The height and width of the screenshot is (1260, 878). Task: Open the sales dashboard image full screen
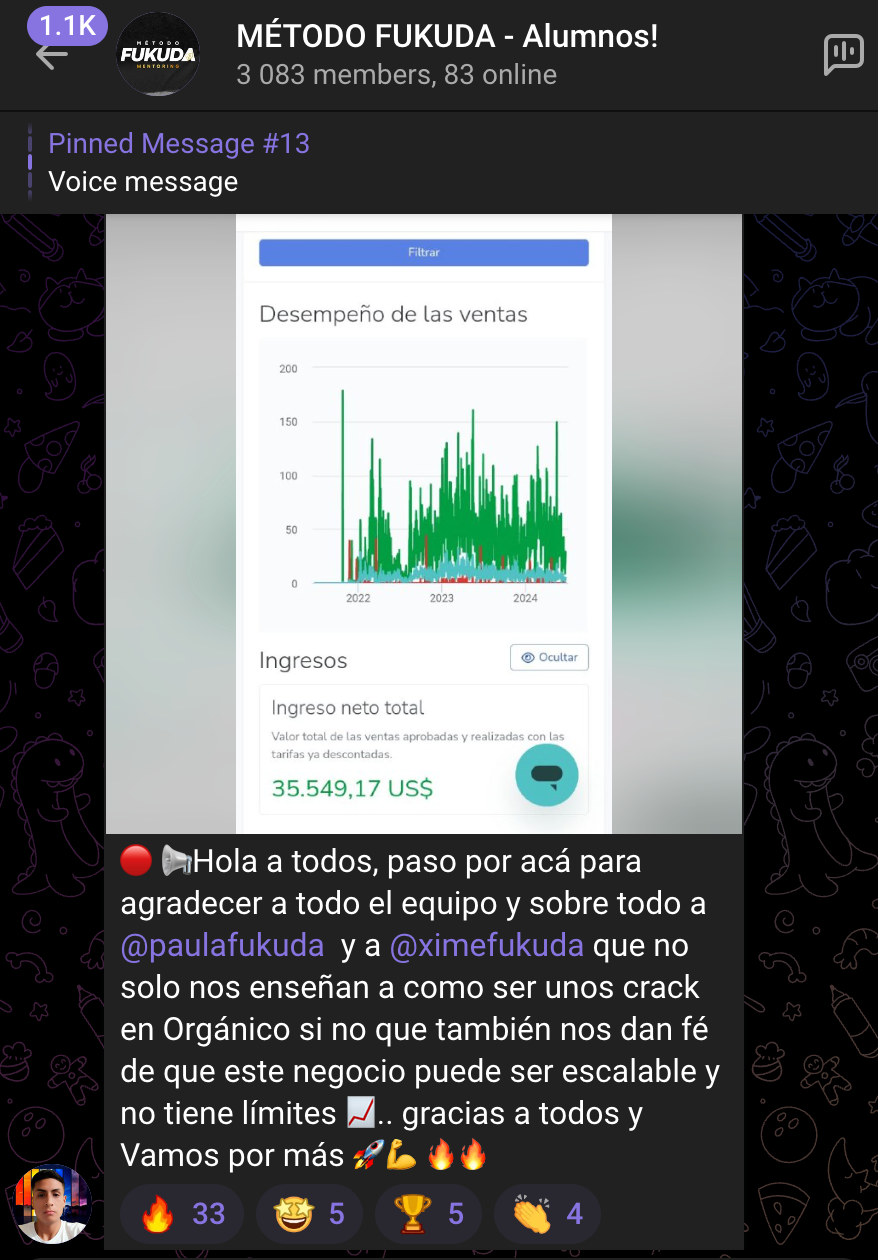pos(423,523)
